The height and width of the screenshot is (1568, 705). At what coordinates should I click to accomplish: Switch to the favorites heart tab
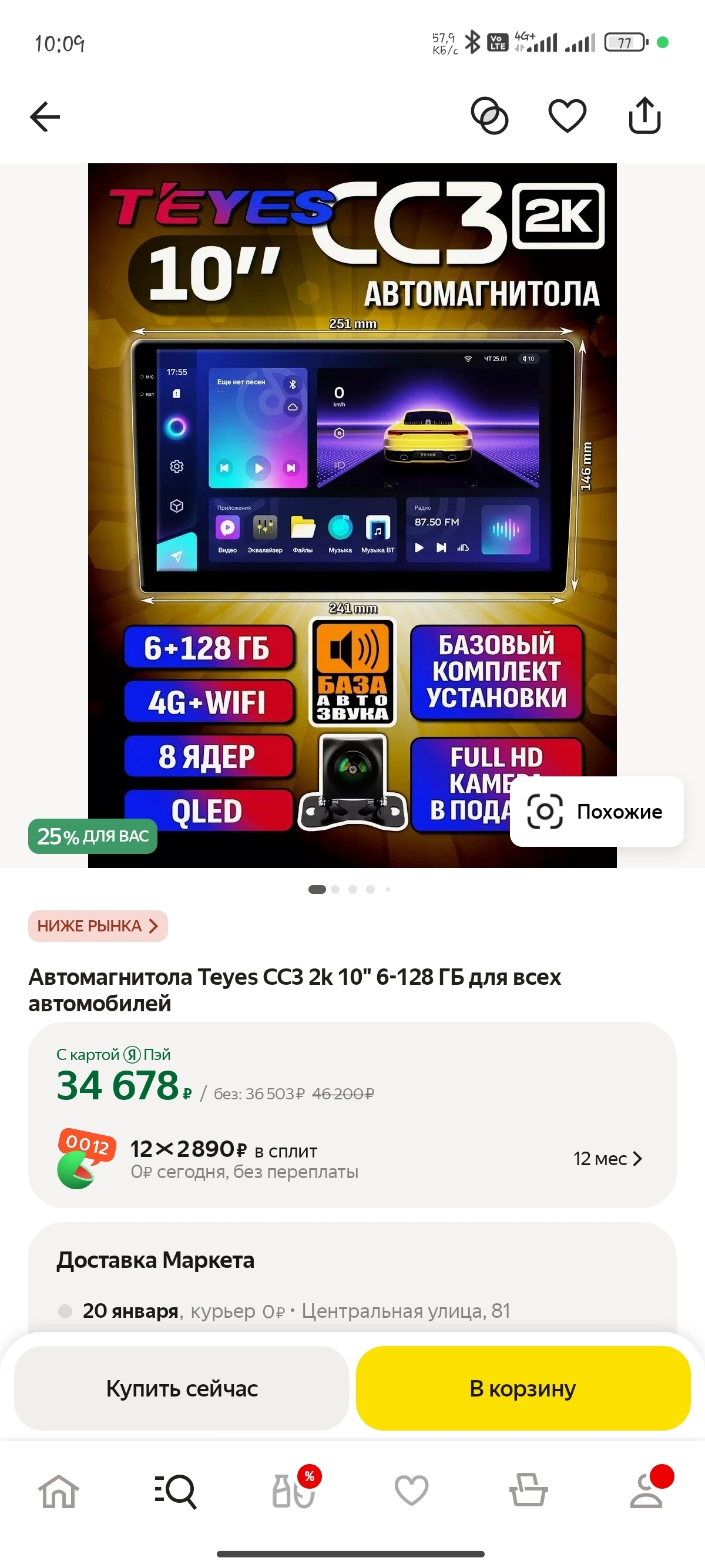click(411, 1491)
